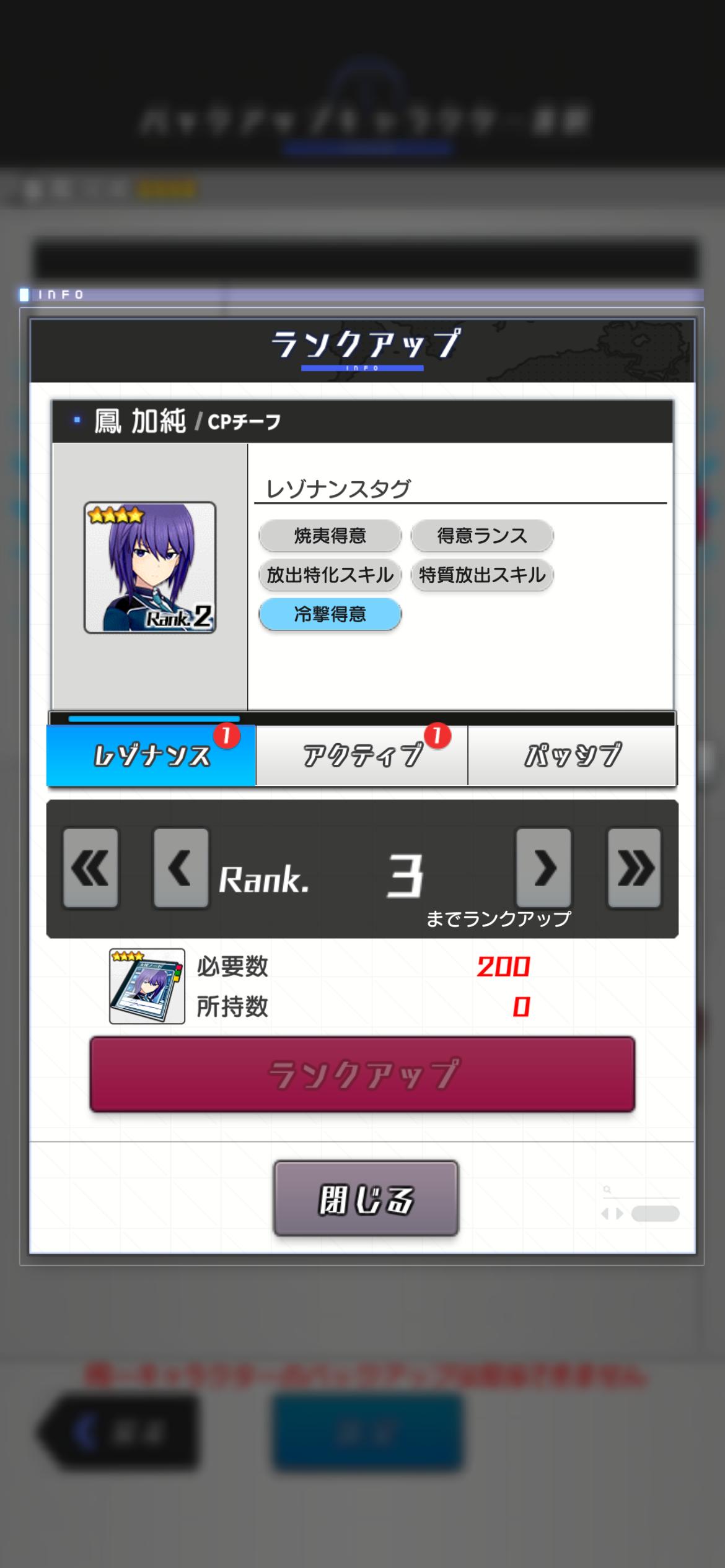725x1568 pixels.
Task: Switch to the パッシブ tab
Action: click(572, 756)
